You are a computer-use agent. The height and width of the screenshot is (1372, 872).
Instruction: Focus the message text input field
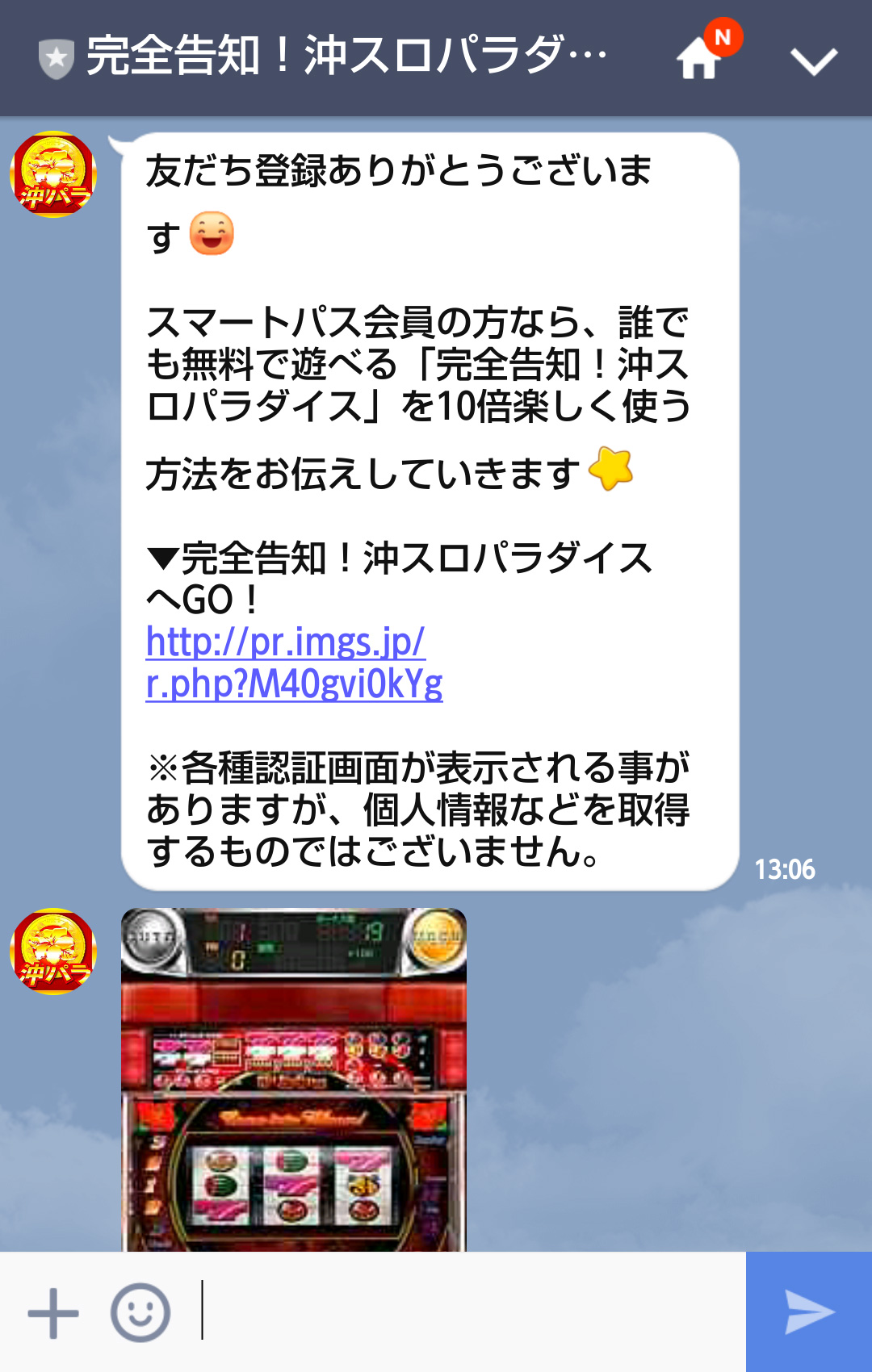tap(468, 1313)
